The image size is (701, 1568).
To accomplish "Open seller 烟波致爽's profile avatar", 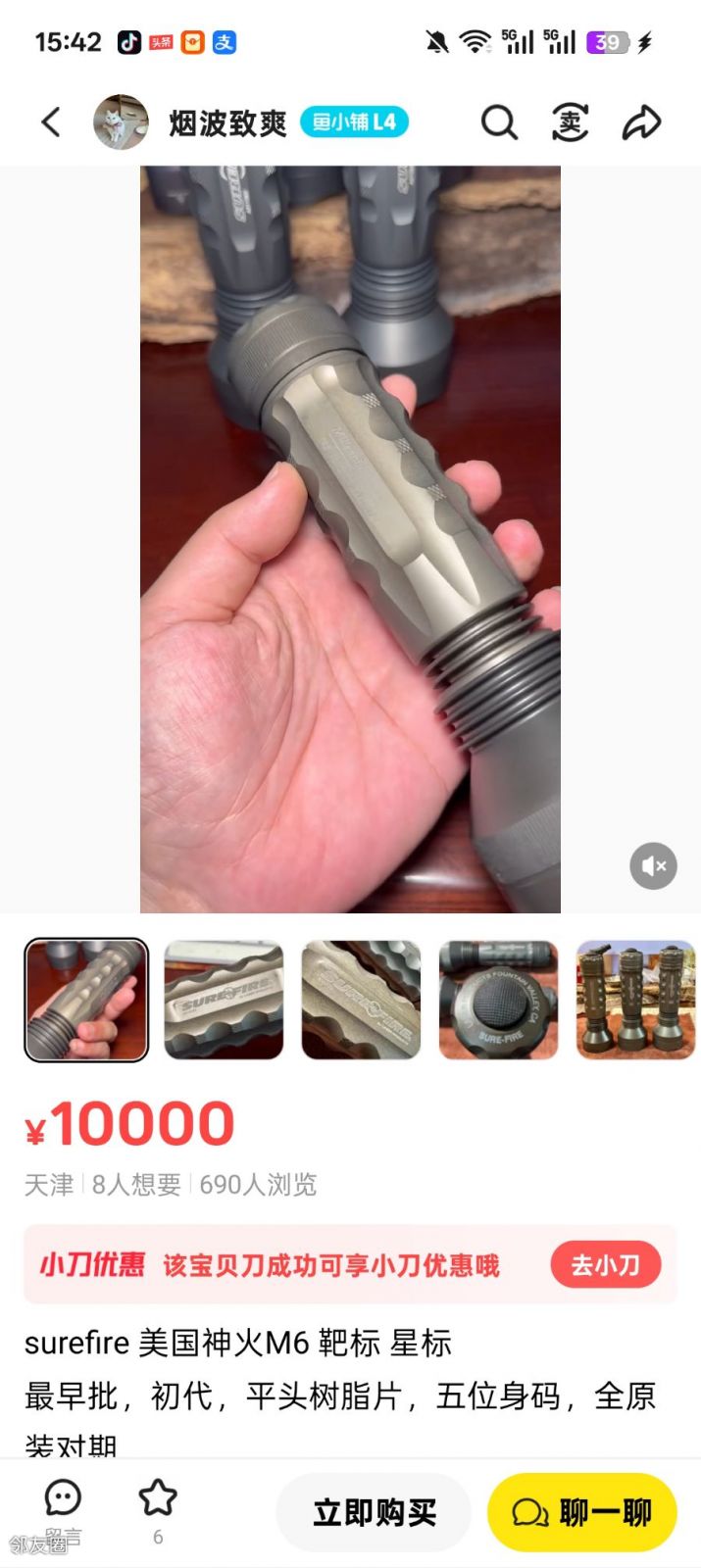I will coord(121,122).
